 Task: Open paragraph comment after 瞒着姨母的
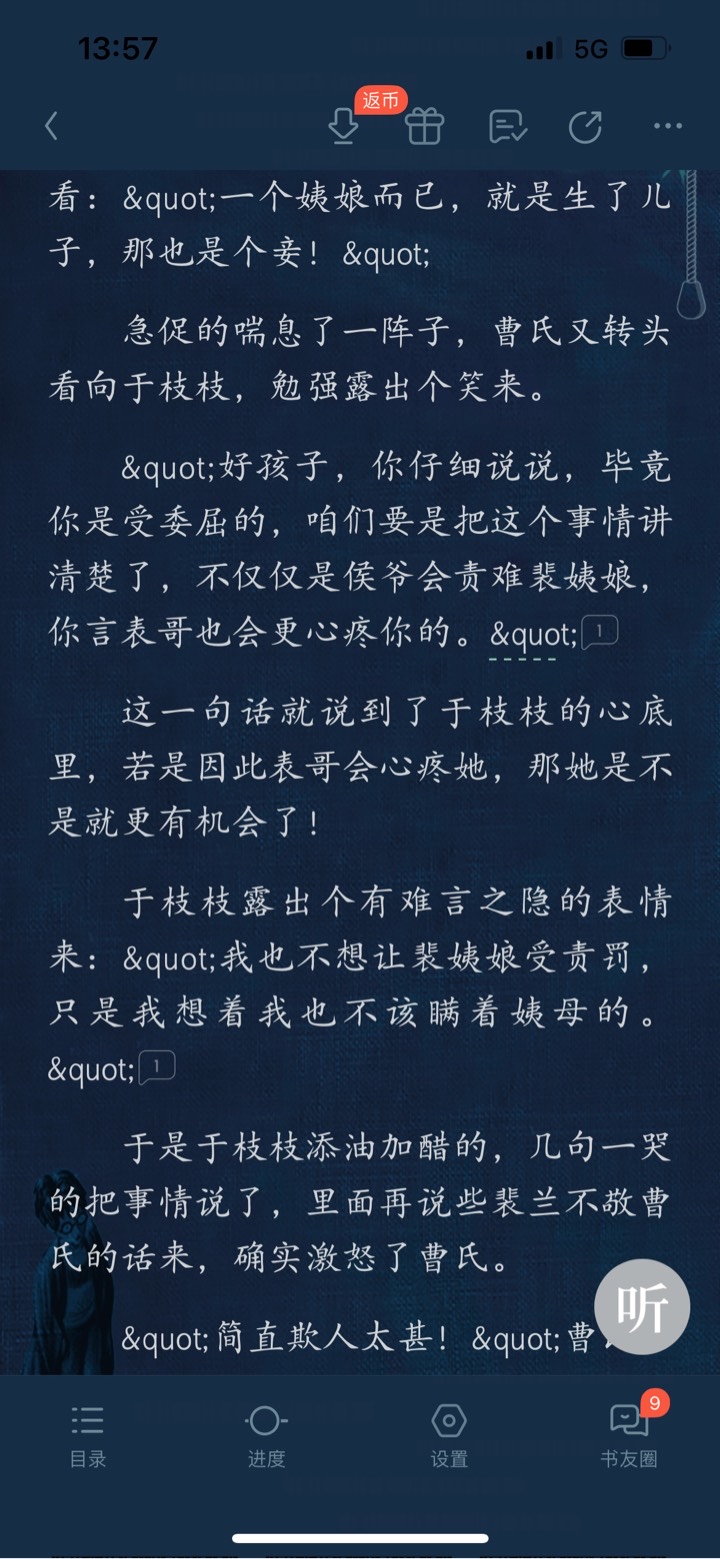point(158,1067)
